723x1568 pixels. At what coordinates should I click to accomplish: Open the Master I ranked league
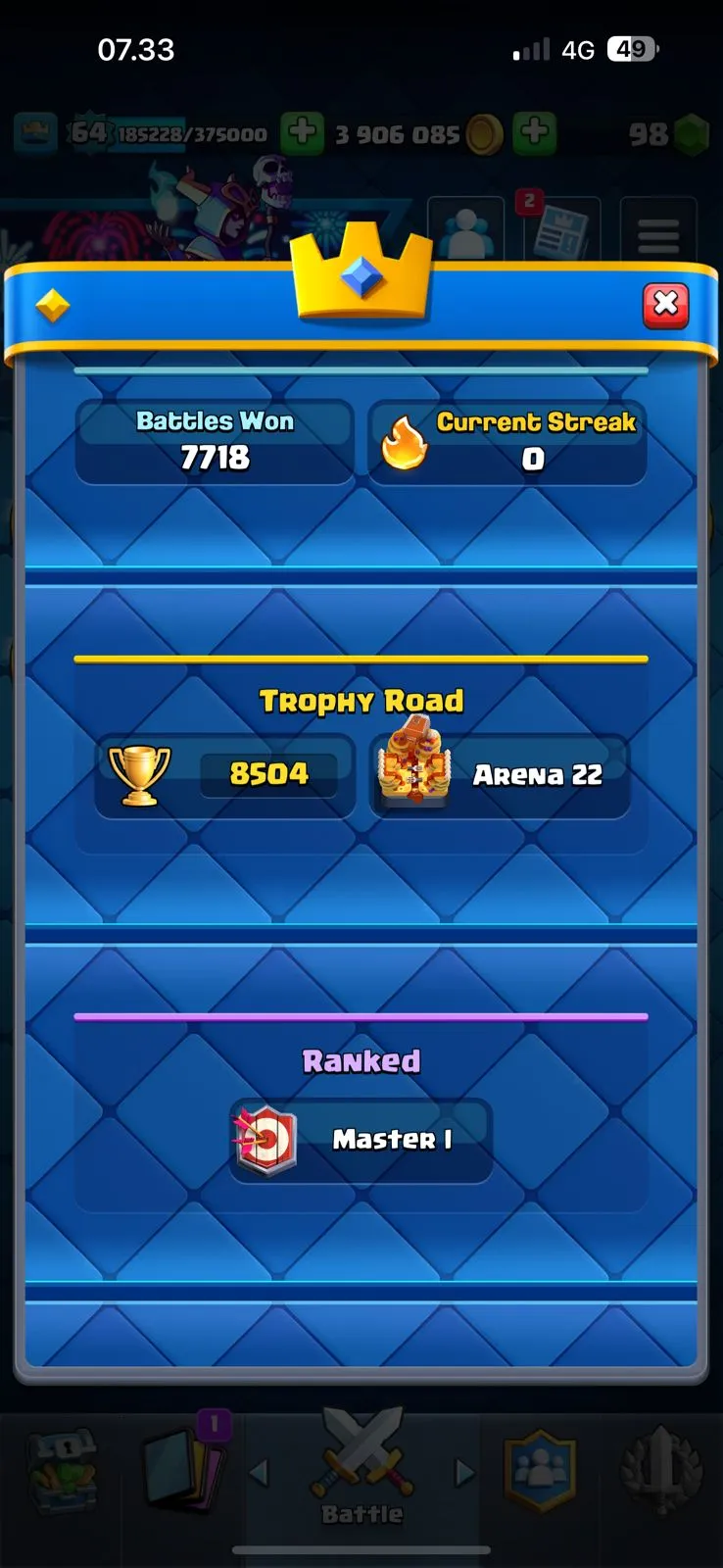tap(361, 1140)
